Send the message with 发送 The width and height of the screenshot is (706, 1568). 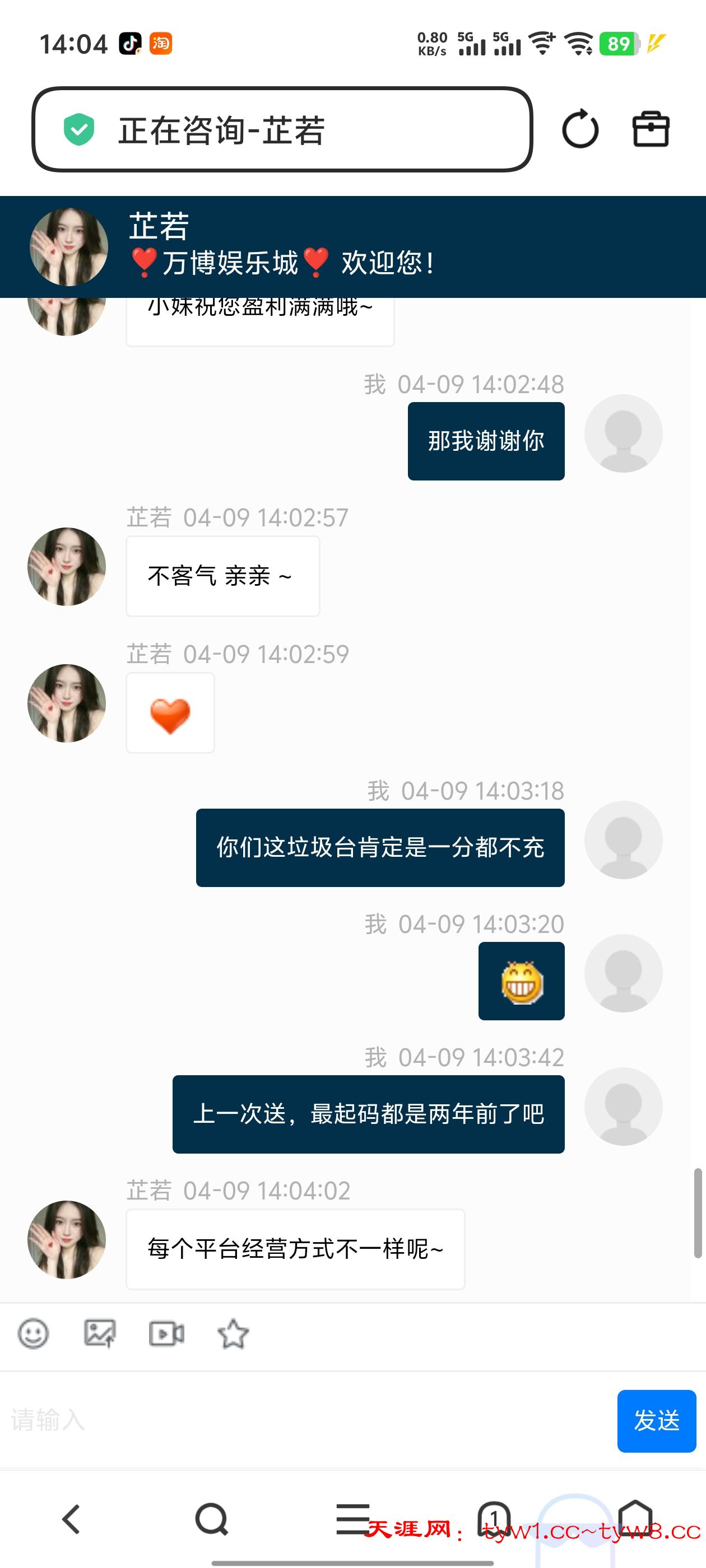[656, 1421]
